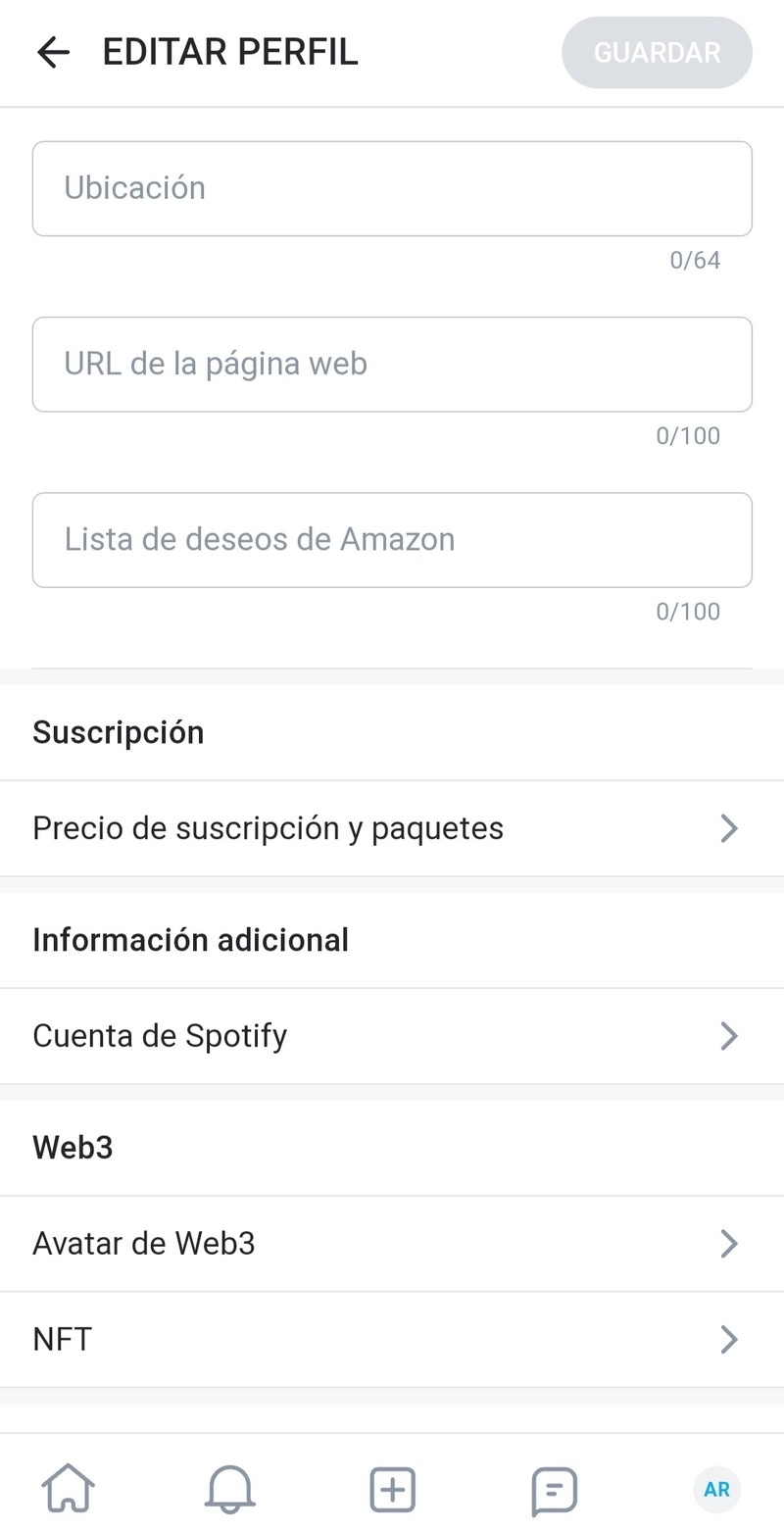The width and height of the screenshot is (784, 1532).
Task: Focus the Ubicación field
Action: [392, 188]
